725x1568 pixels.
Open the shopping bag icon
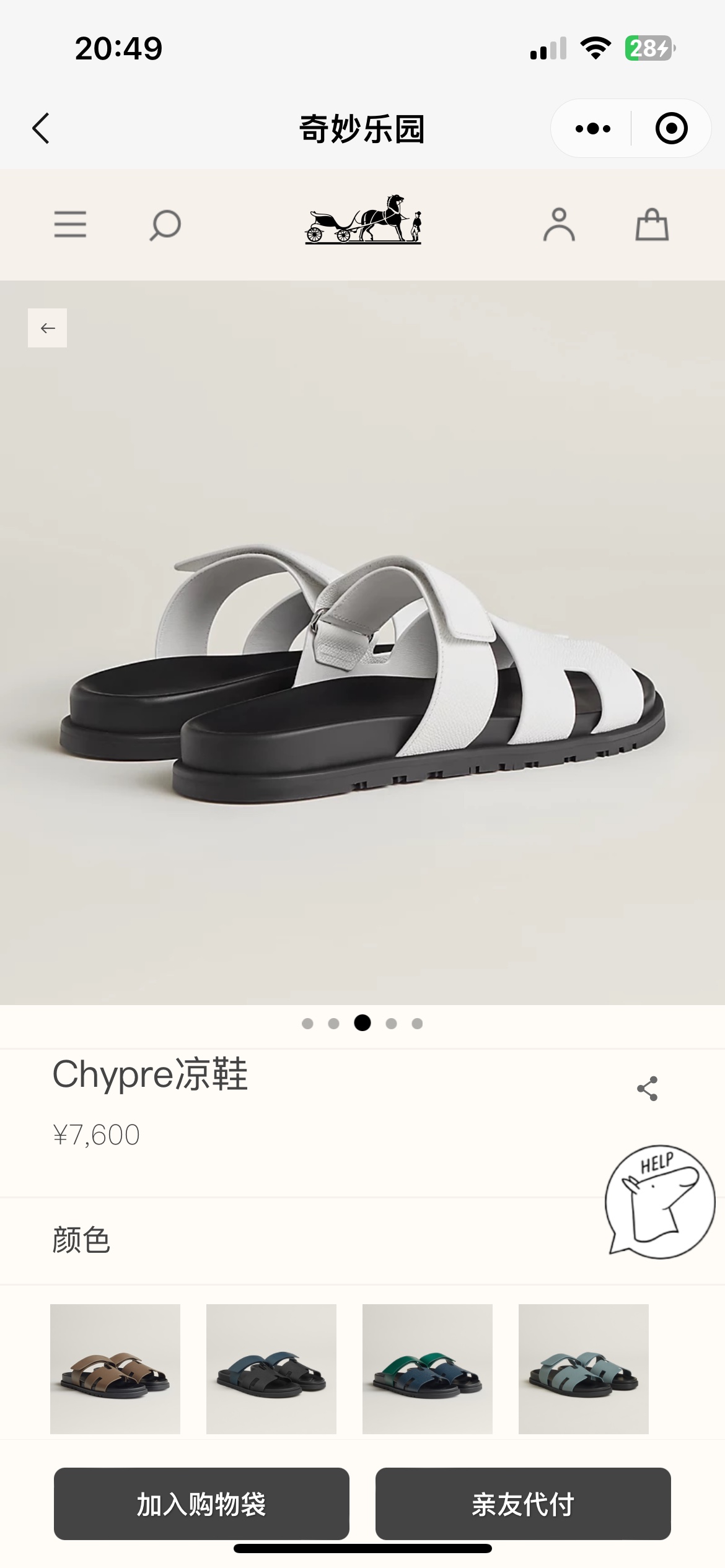652,224
